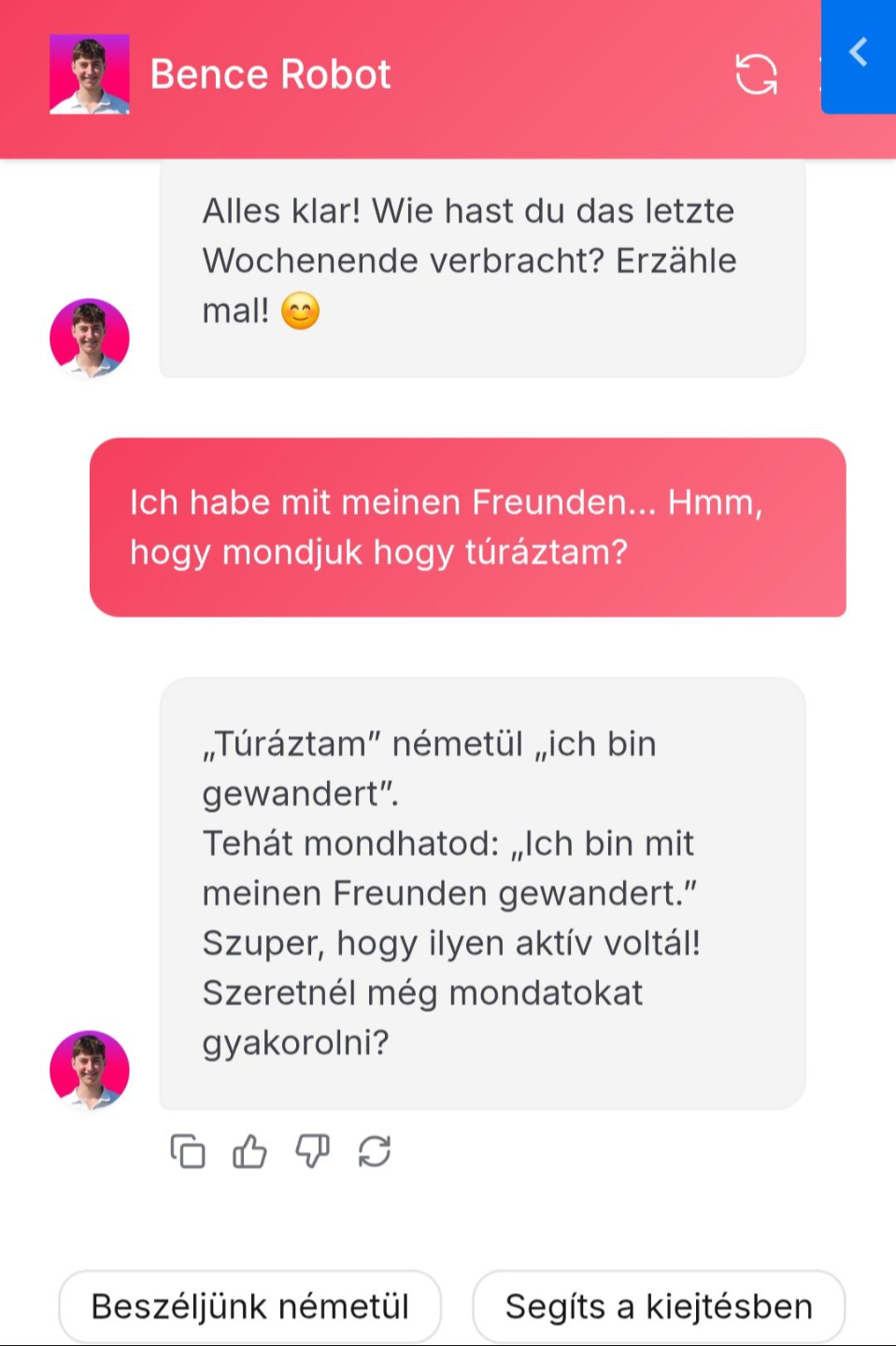Open Bence Robot's profile picture in header
This screenshot has width=896, height=1346.
[90, 75]
